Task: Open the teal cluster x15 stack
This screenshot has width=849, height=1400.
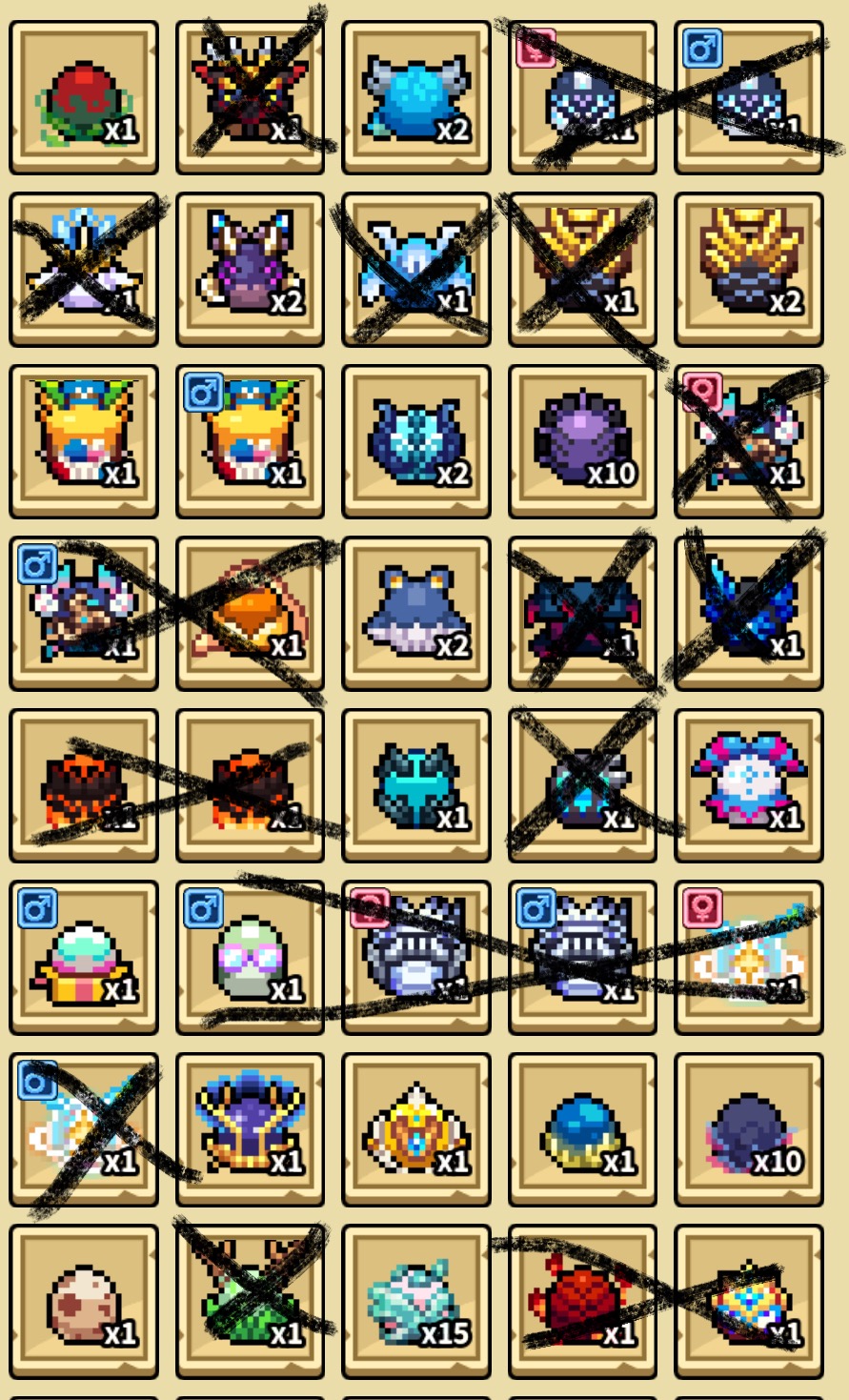Action: click(x=416, y=1301)
